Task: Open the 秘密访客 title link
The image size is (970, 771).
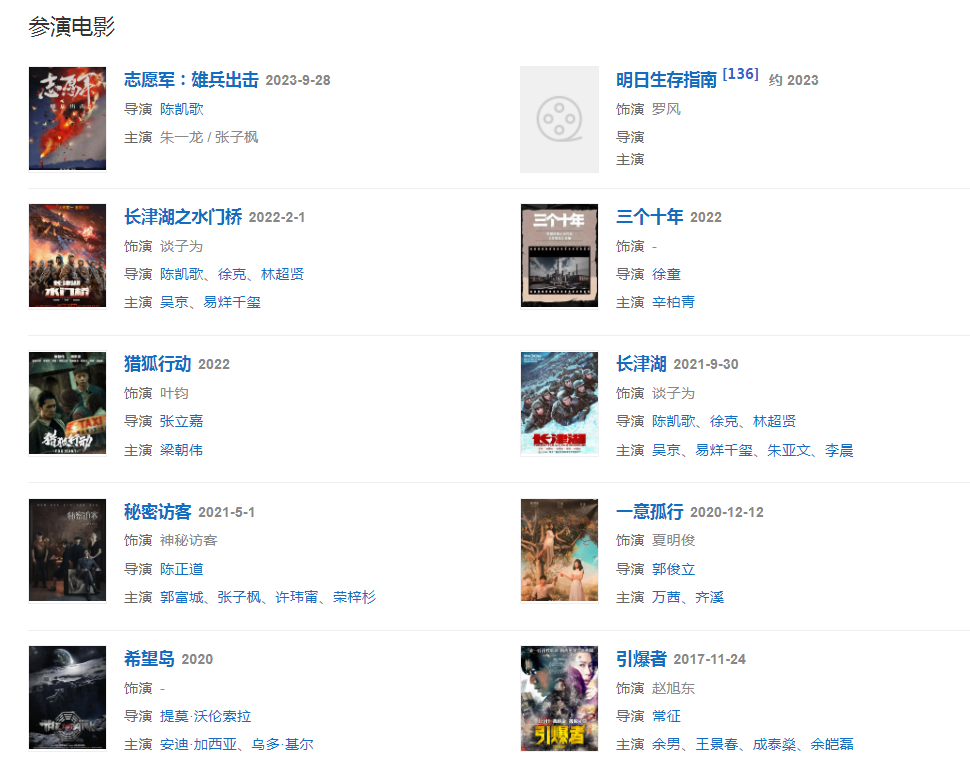Action: (157, 512)
